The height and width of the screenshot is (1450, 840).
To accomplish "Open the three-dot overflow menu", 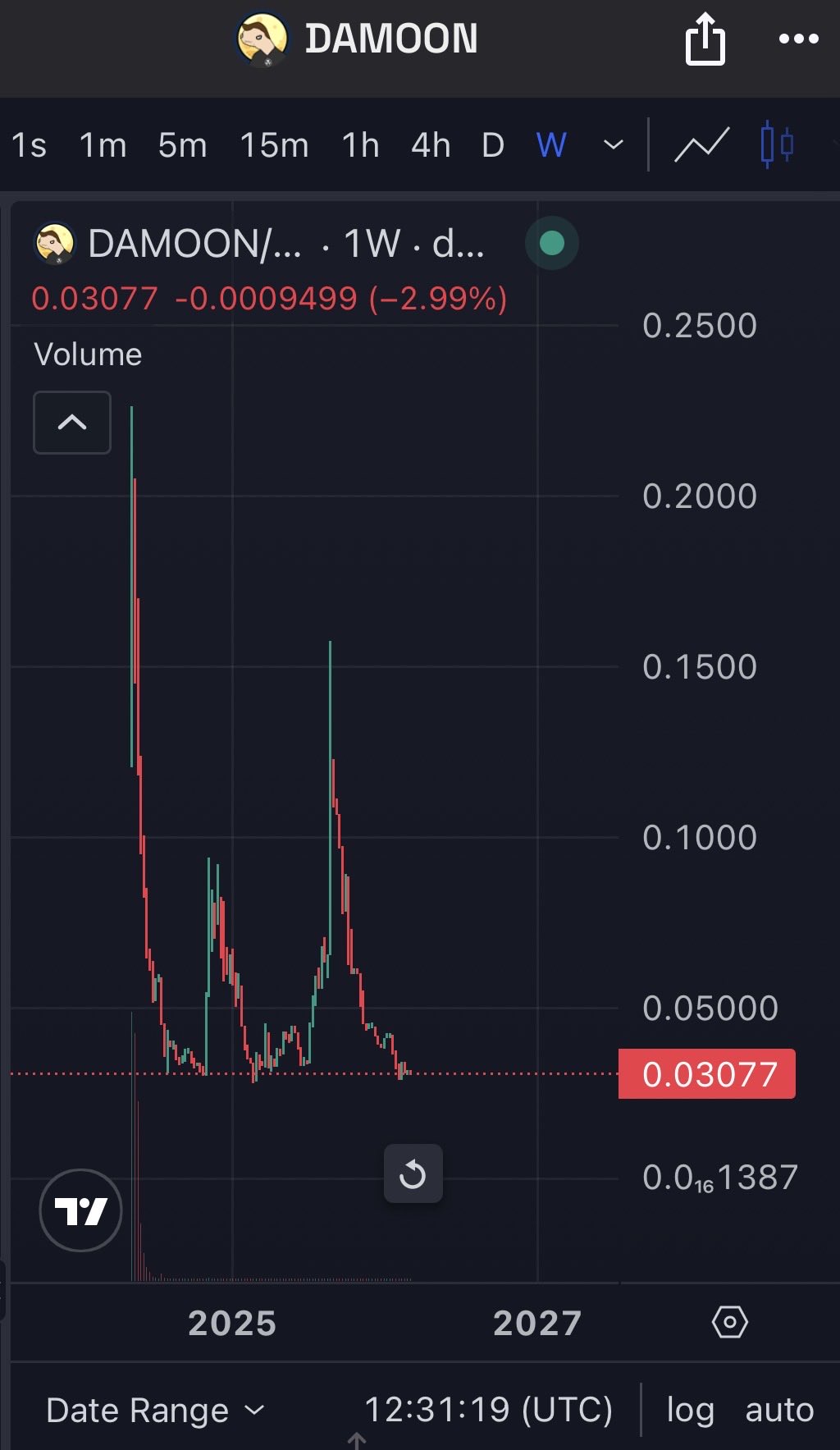I will (x=798, y=39).
